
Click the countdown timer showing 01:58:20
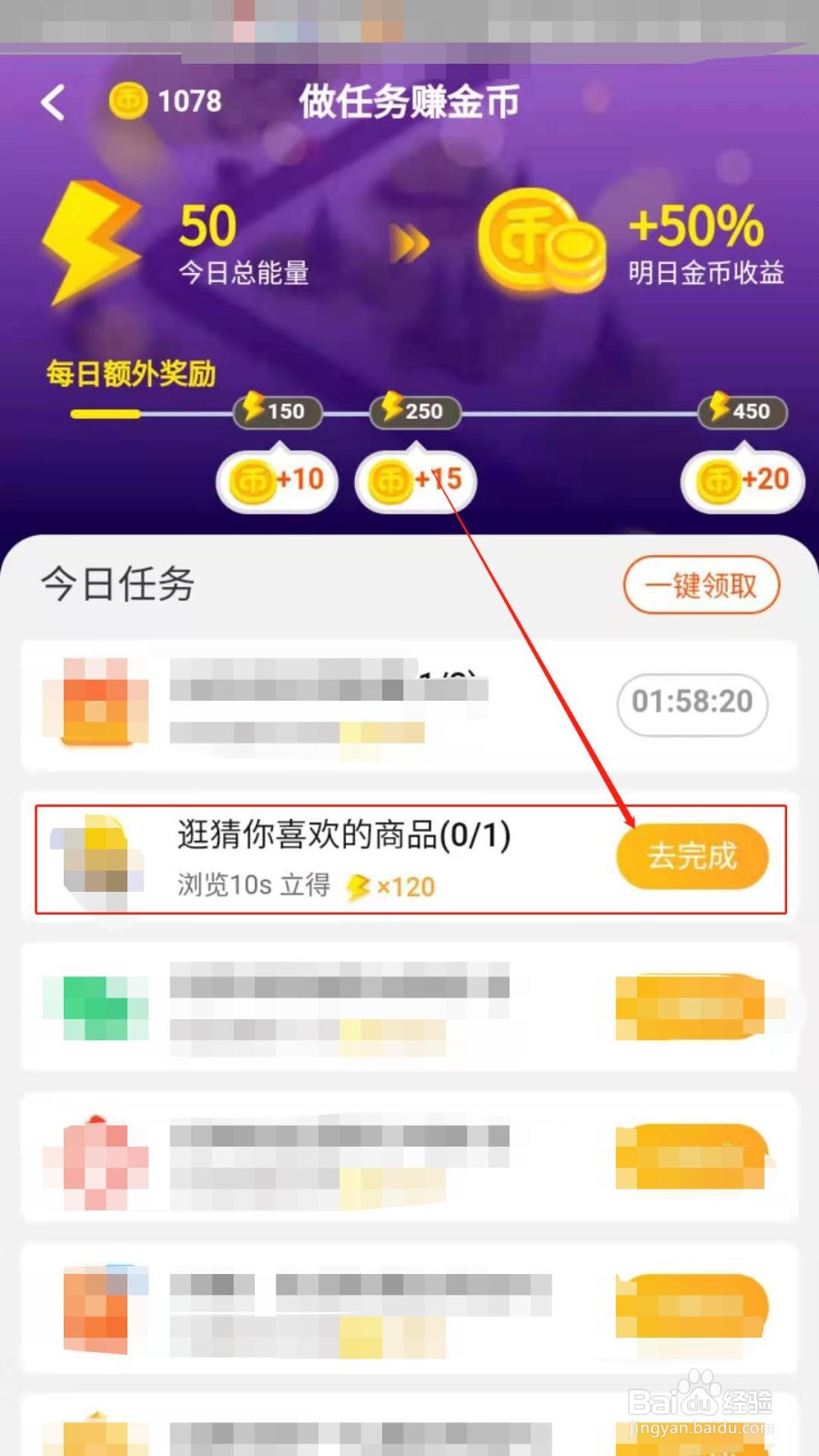pyautogui.click(x=693, y=703)
